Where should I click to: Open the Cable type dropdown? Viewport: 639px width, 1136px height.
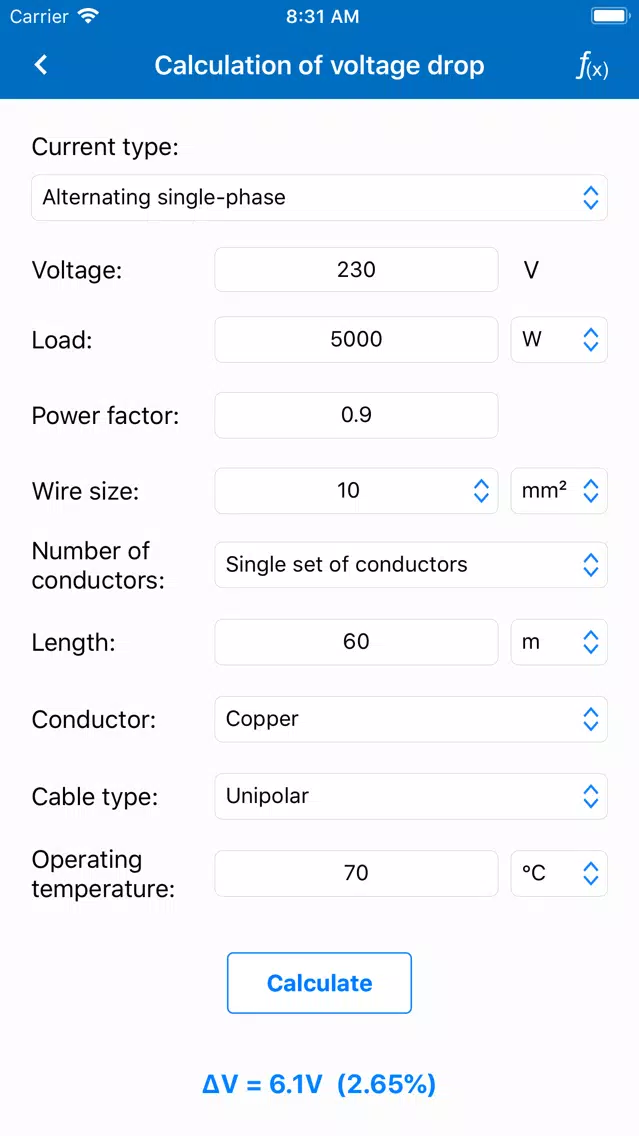[x=411, y=796]
